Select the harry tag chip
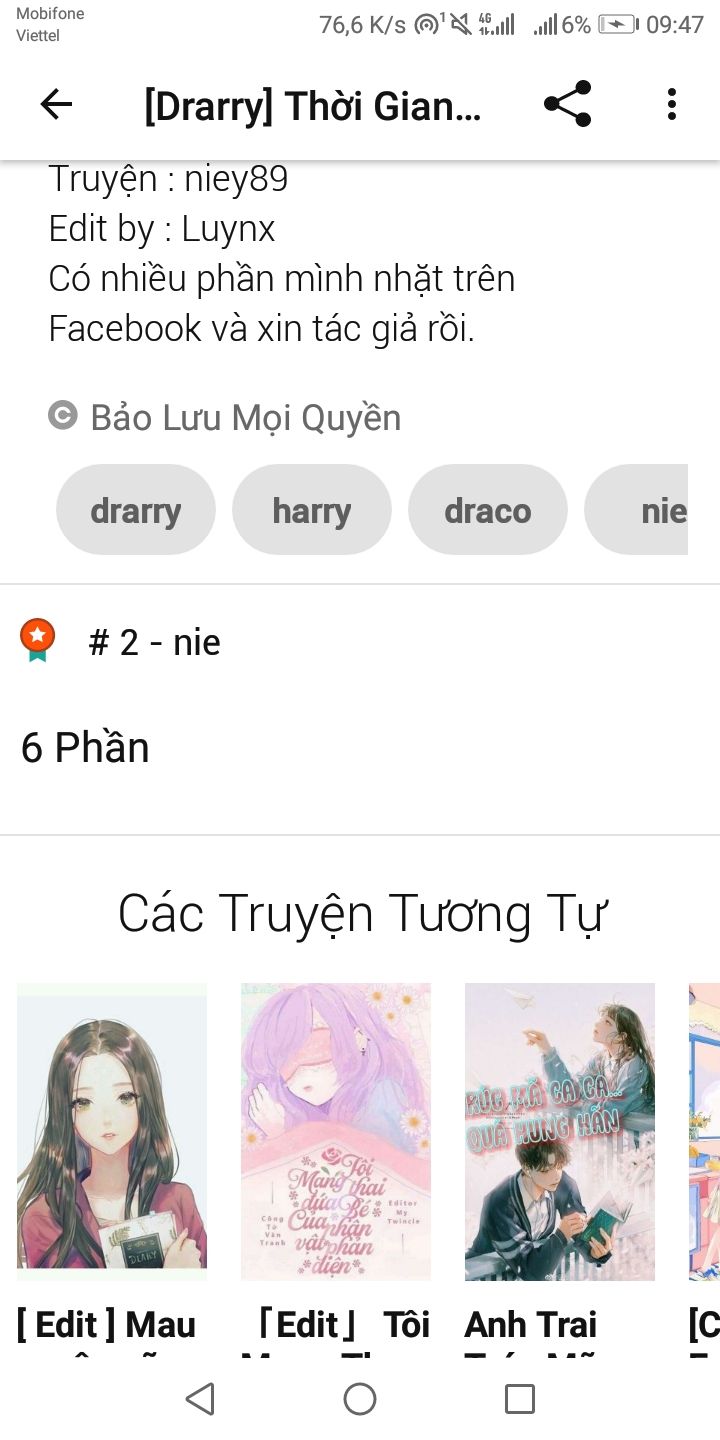 (312, 510)
